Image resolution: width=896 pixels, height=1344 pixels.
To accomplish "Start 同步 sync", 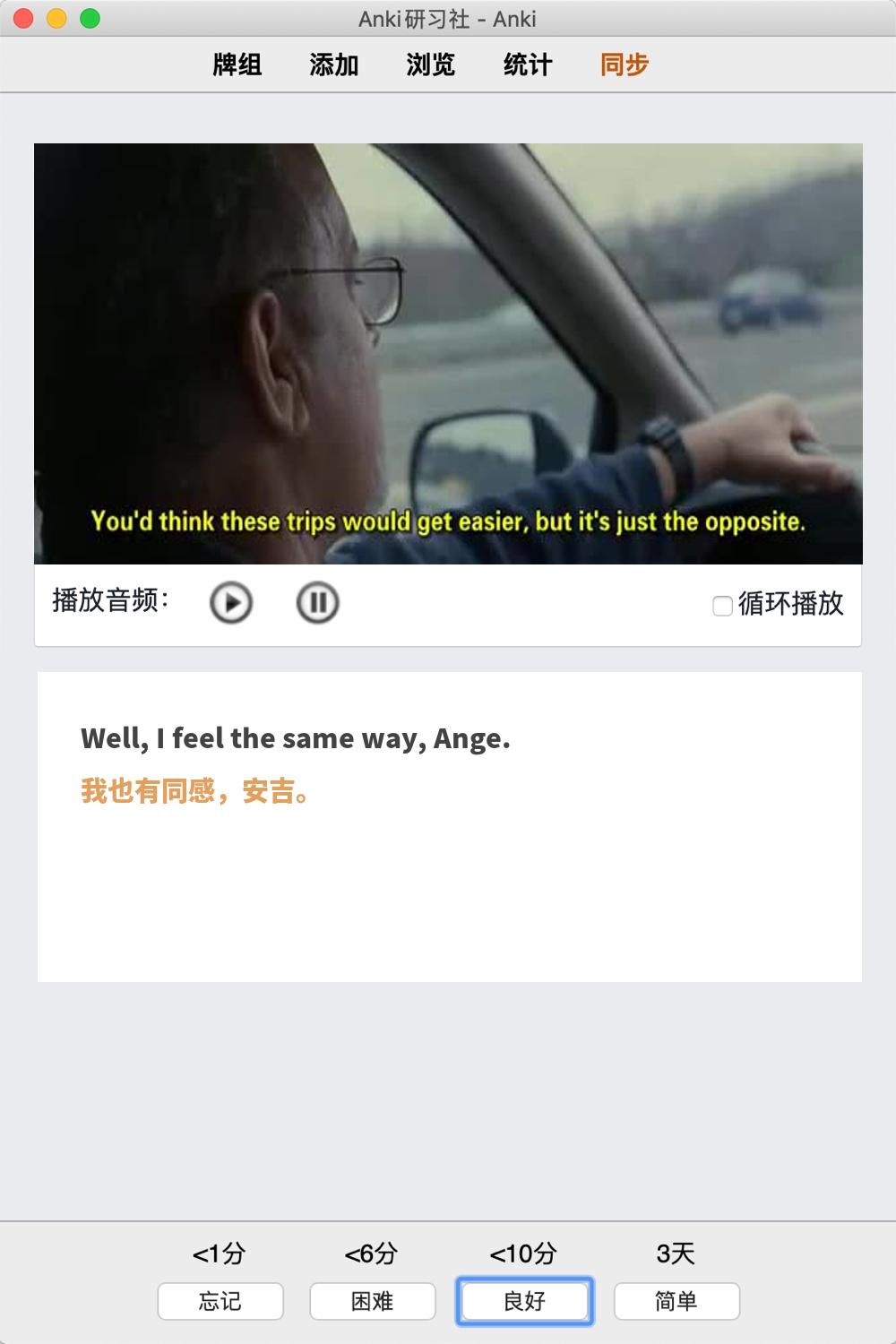I will tap(625, 65).
